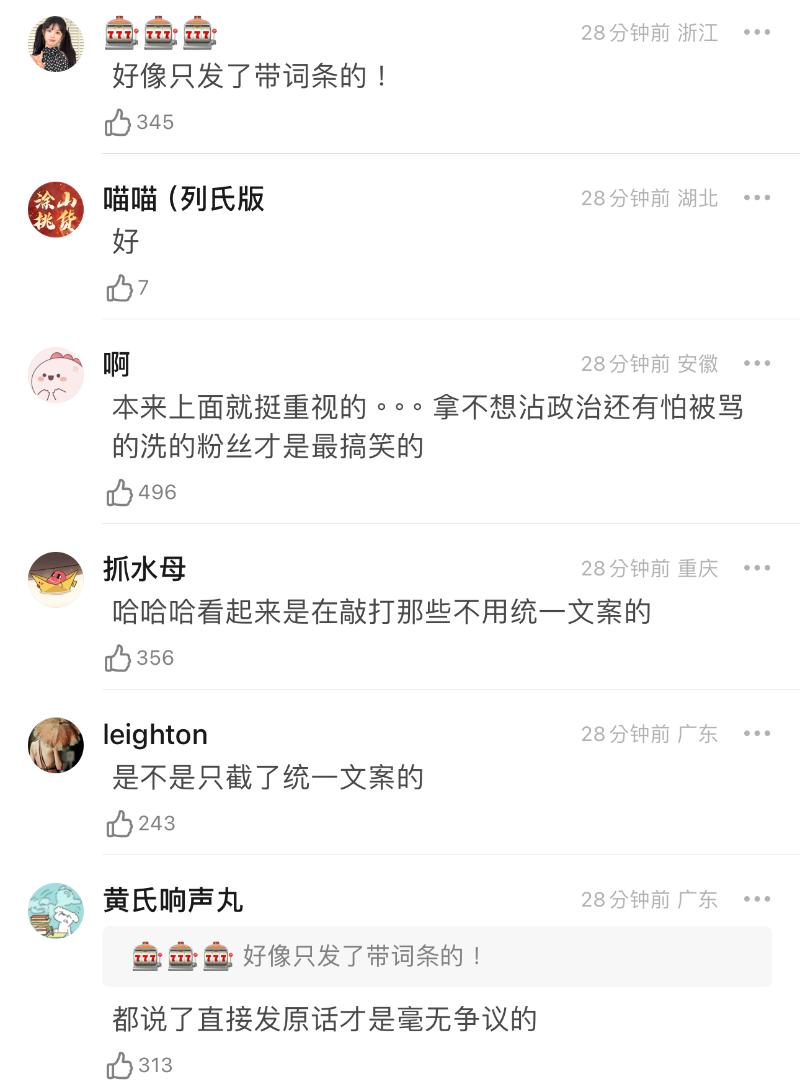Image resolution: width=800 pixels, height=1092 pixels.
Task: Like the top comment with 345 likes
Action: tap(119, 122)
